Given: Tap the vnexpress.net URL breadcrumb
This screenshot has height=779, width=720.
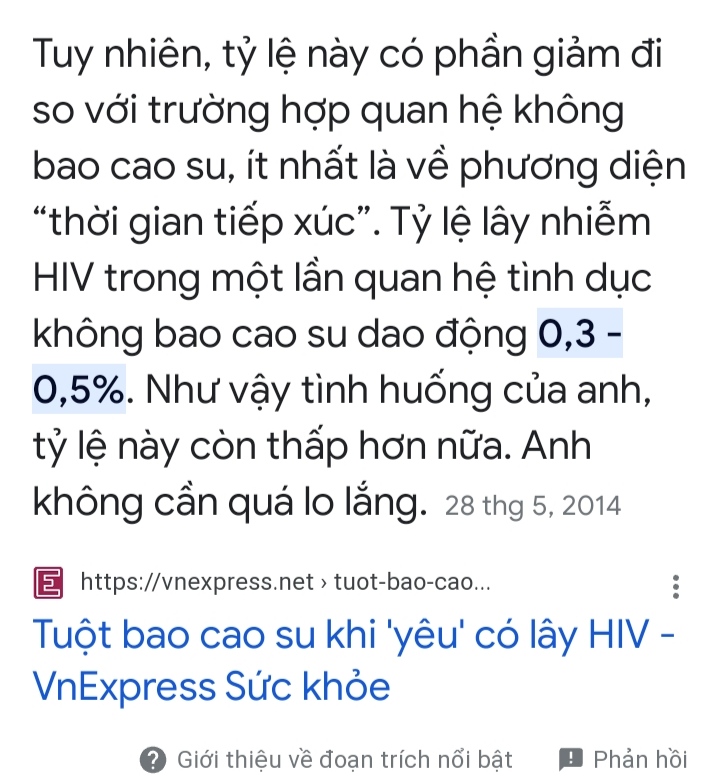Looking at the screenshot, I should (x=284, y=583).
